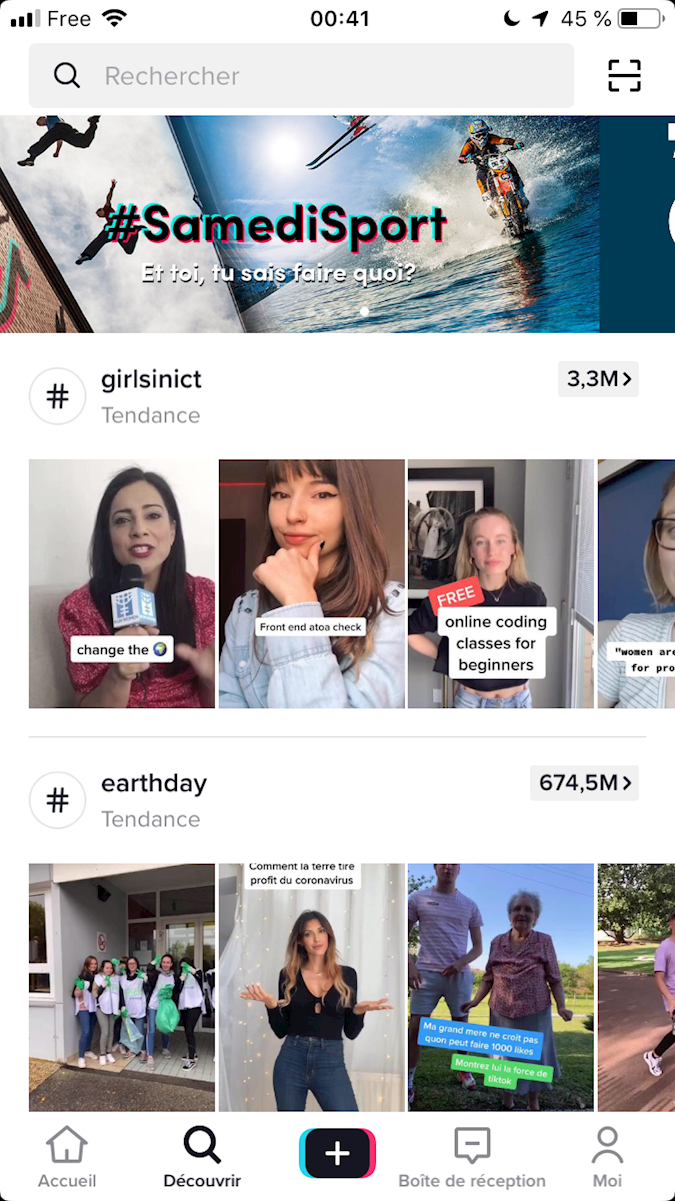This screenshot has width=675, height=1201.
Task: Play the 'Comment la terre tire profit' video
Action: [312, 987]
